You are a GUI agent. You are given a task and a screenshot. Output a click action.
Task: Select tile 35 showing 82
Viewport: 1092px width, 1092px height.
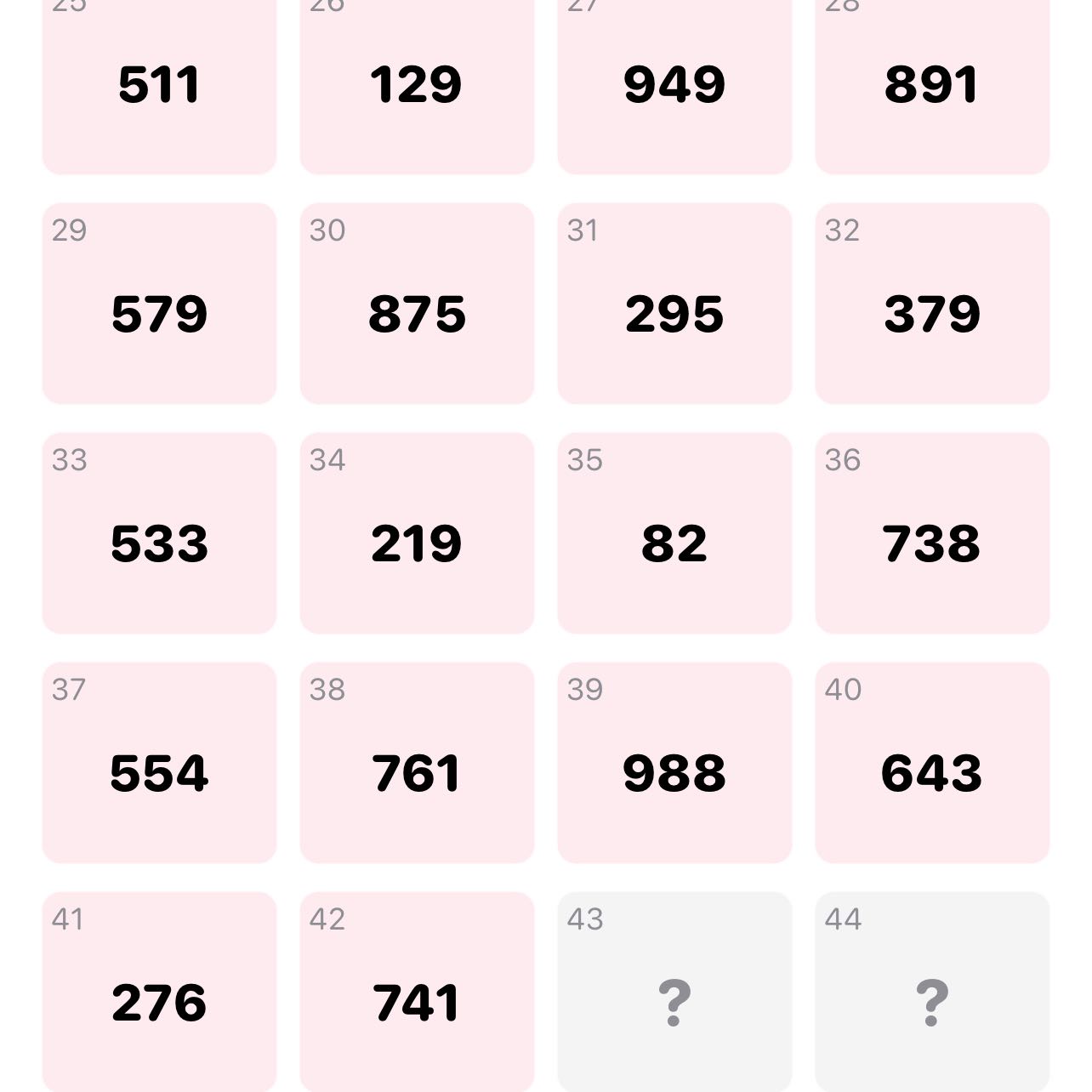(x=674, y=533)
